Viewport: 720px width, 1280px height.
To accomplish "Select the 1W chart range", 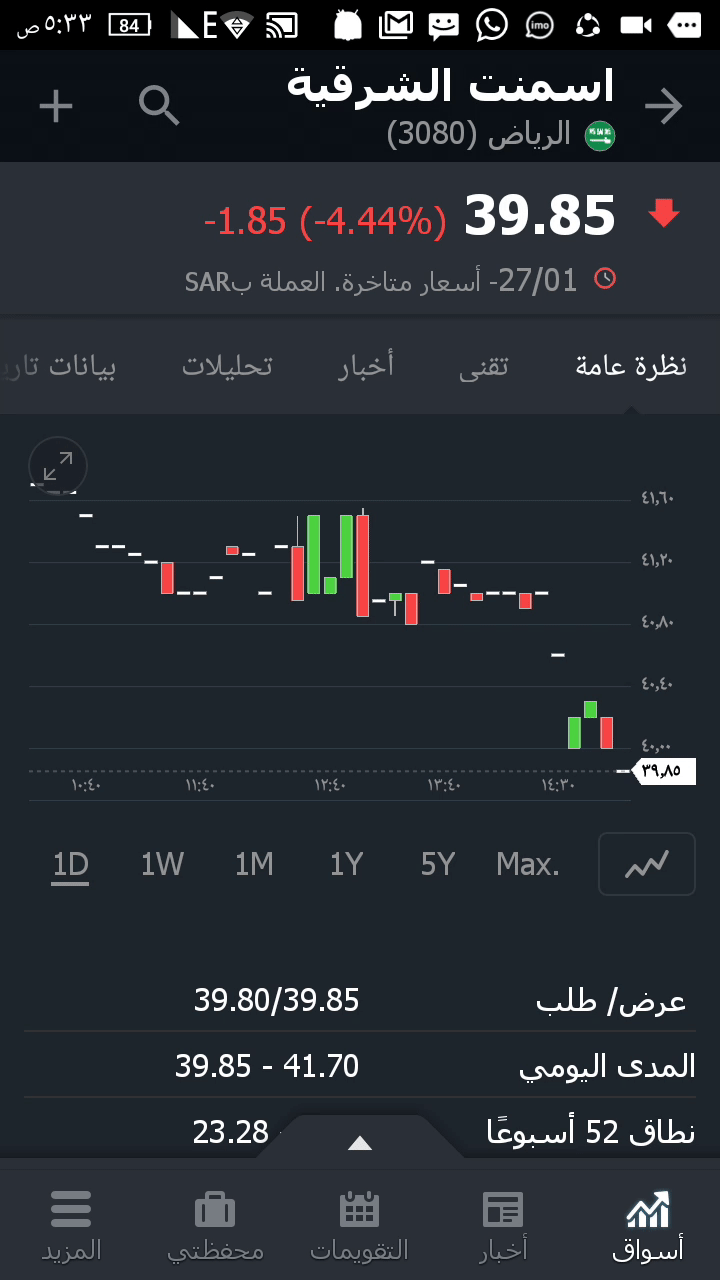I will (162, 864).
